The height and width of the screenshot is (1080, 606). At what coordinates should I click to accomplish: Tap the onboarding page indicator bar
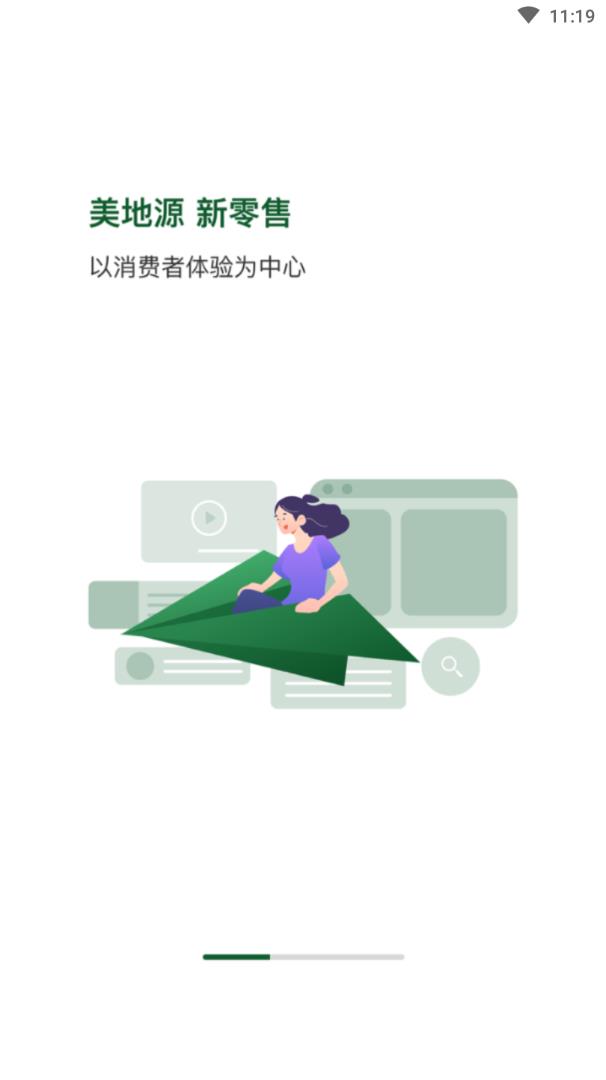(x=303, y=957)
